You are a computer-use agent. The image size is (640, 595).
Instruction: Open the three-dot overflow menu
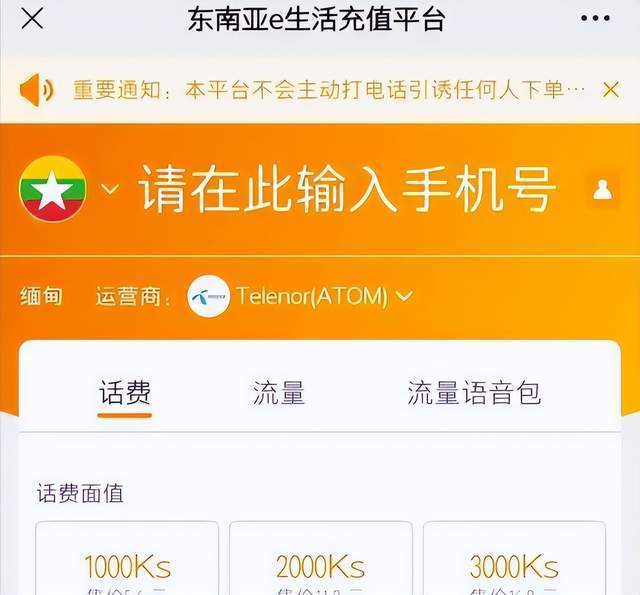(x=595, y=19)
